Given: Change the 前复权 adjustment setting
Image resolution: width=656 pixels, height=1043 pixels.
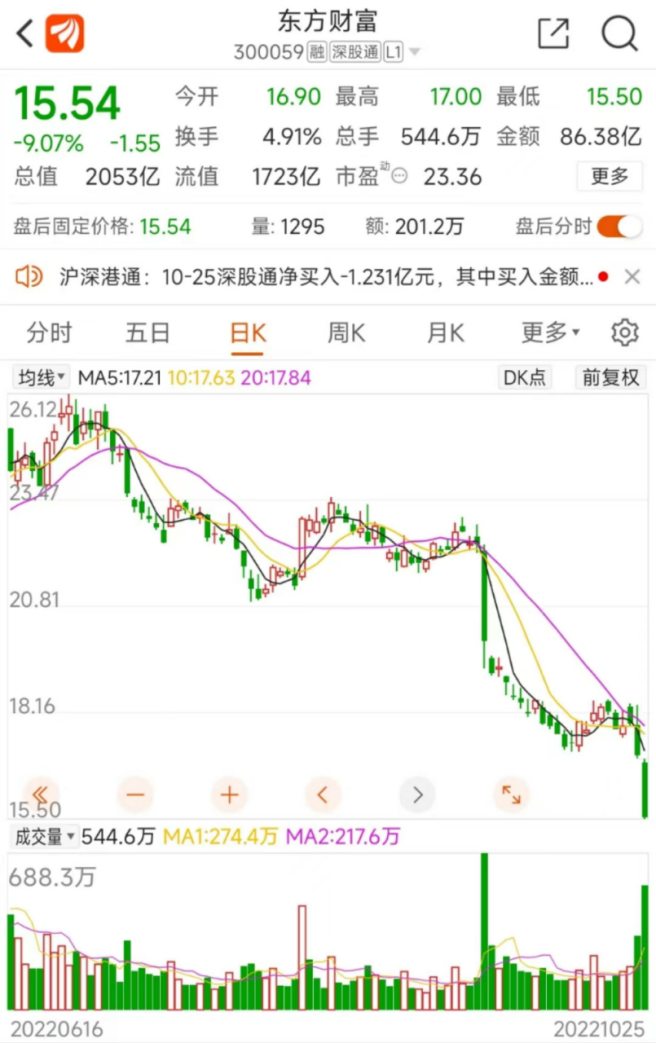Looking at the screenshot, I should [611, 378].
